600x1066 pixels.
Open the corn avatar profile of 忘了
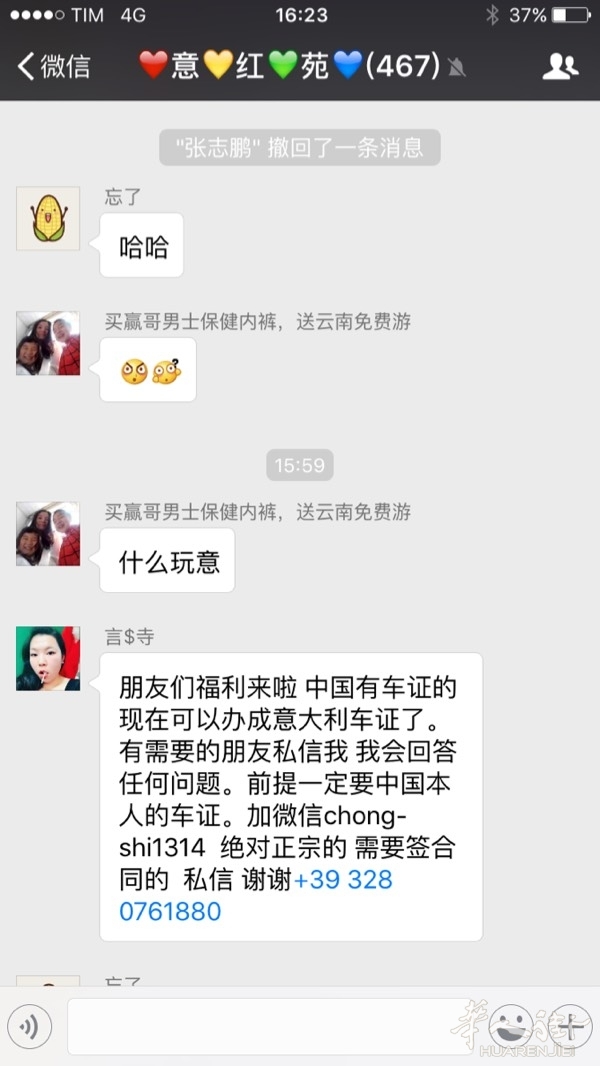48,217
